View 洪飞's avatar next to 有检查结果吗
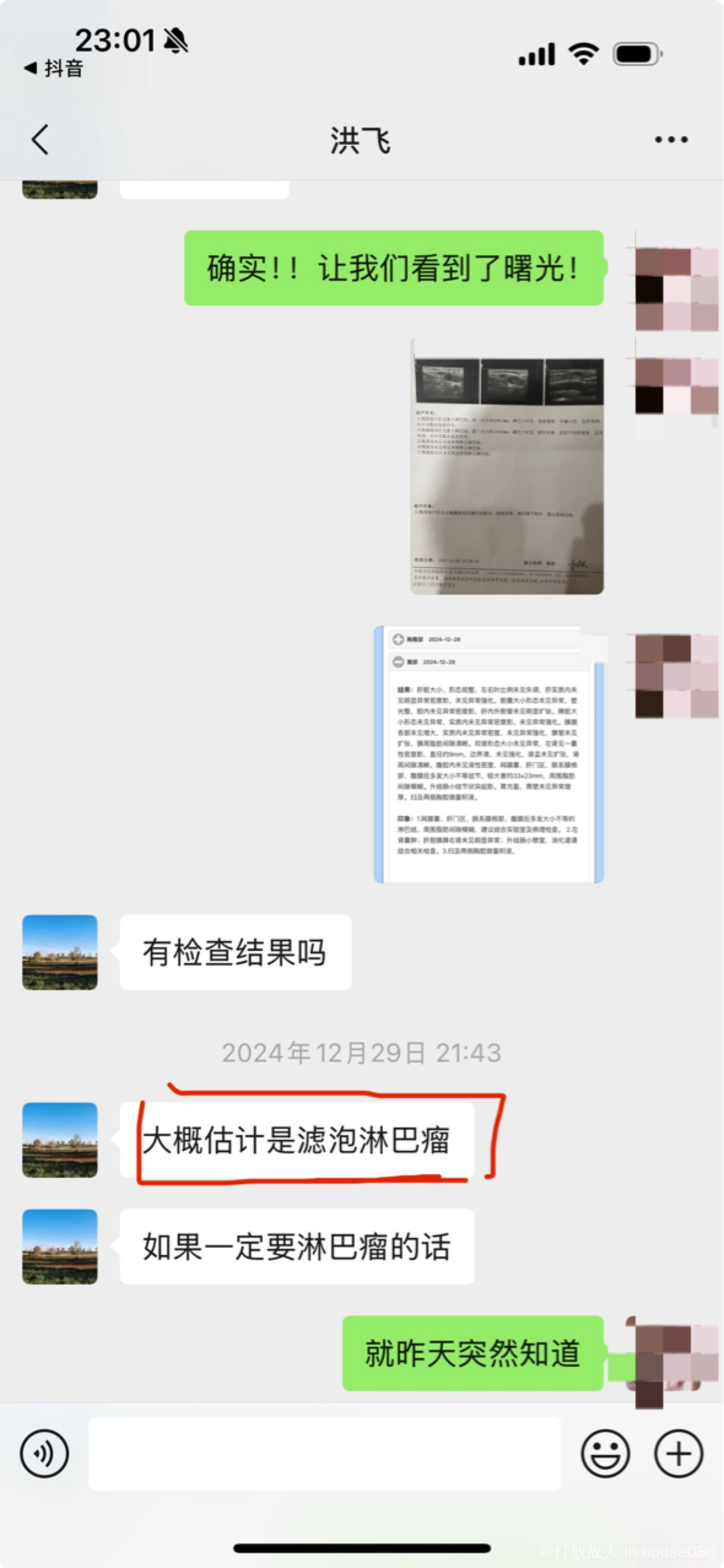724x1568 pixels. pyautogui.click(x=60, y=952)
